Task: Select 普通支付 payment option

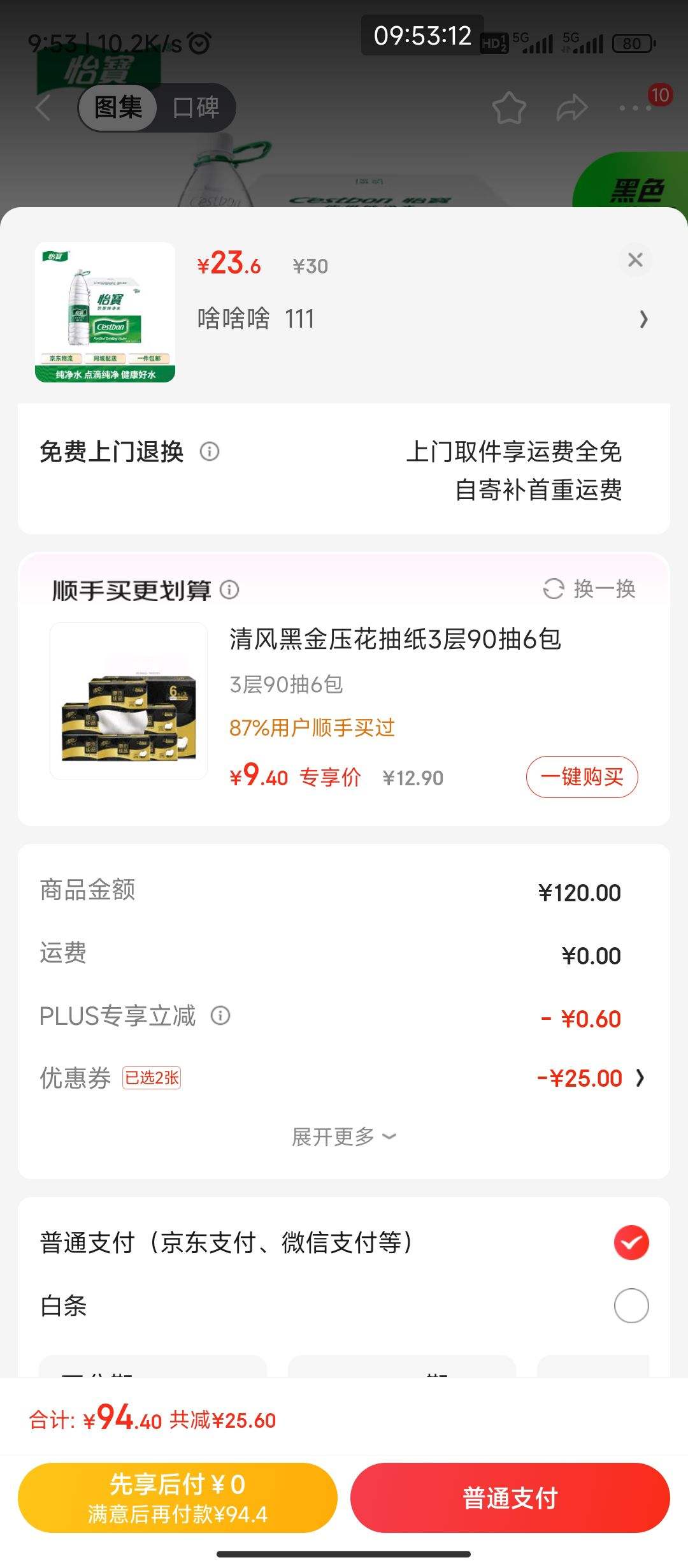Action: 631,1242
